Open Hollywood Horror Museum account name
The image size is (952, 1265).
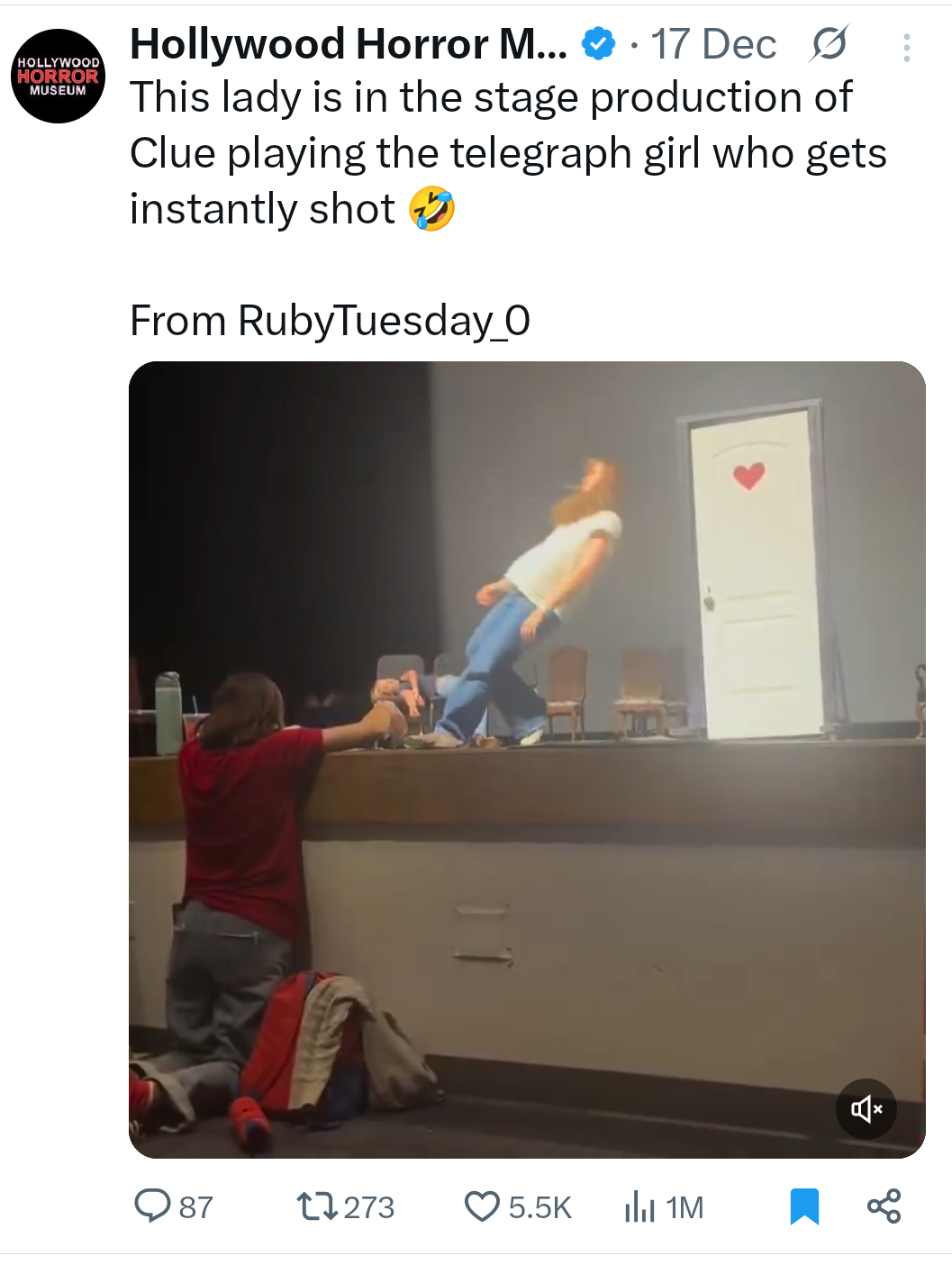tap(349, 44)
